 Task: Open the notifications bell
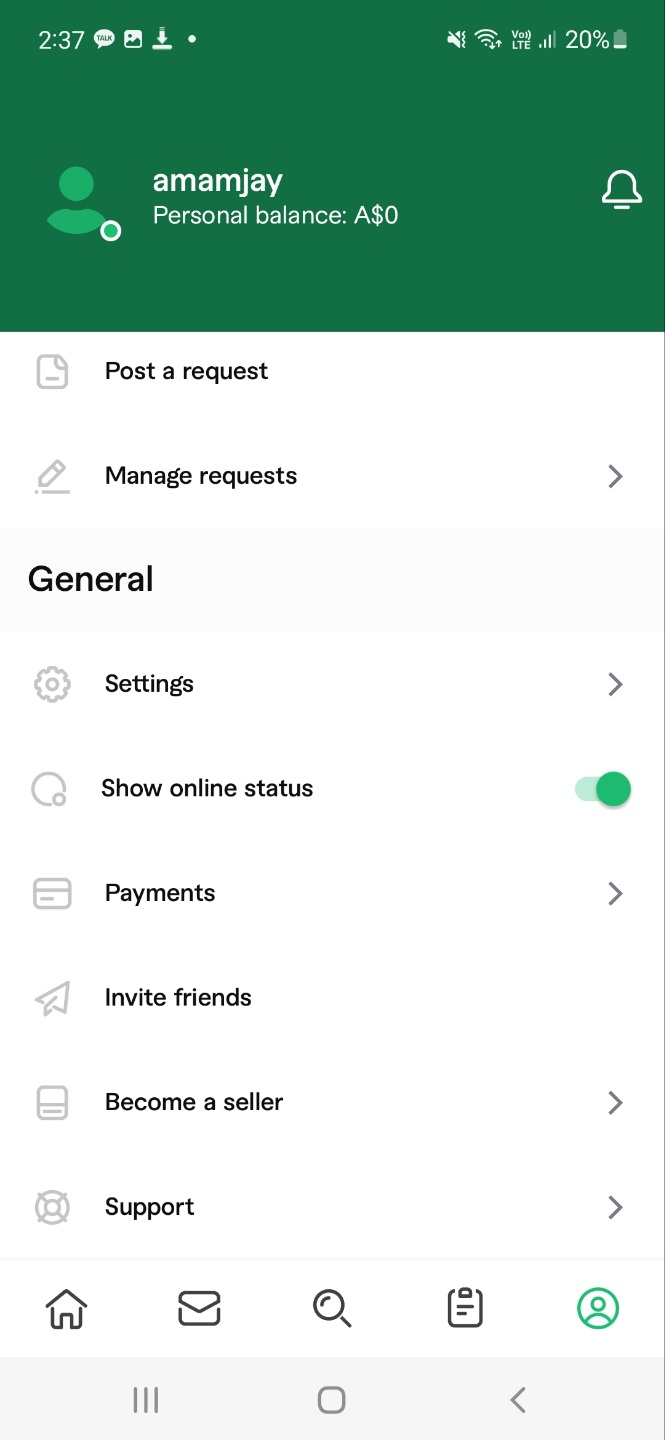[621, 190]
